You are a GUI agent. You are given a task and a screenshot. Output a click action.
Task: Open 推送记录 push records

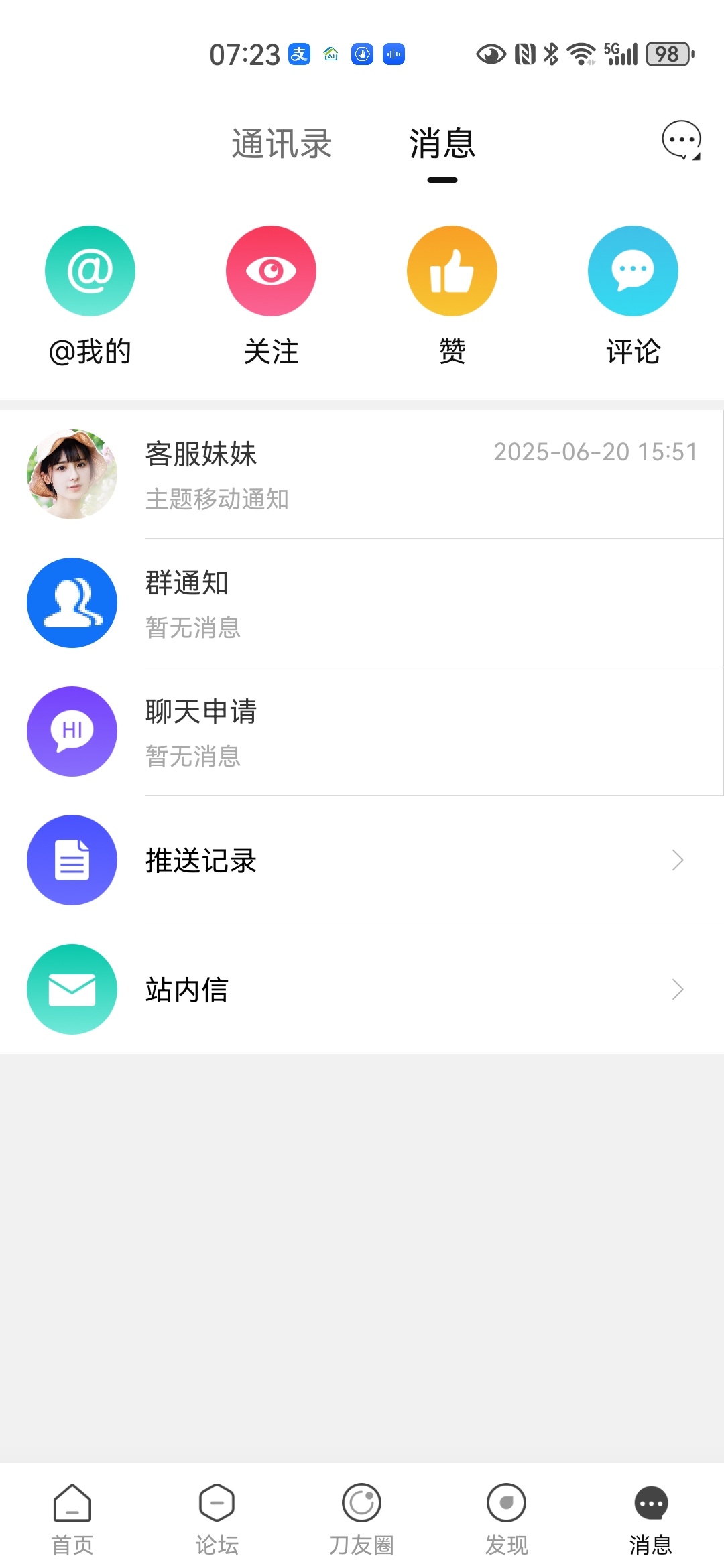362,860
